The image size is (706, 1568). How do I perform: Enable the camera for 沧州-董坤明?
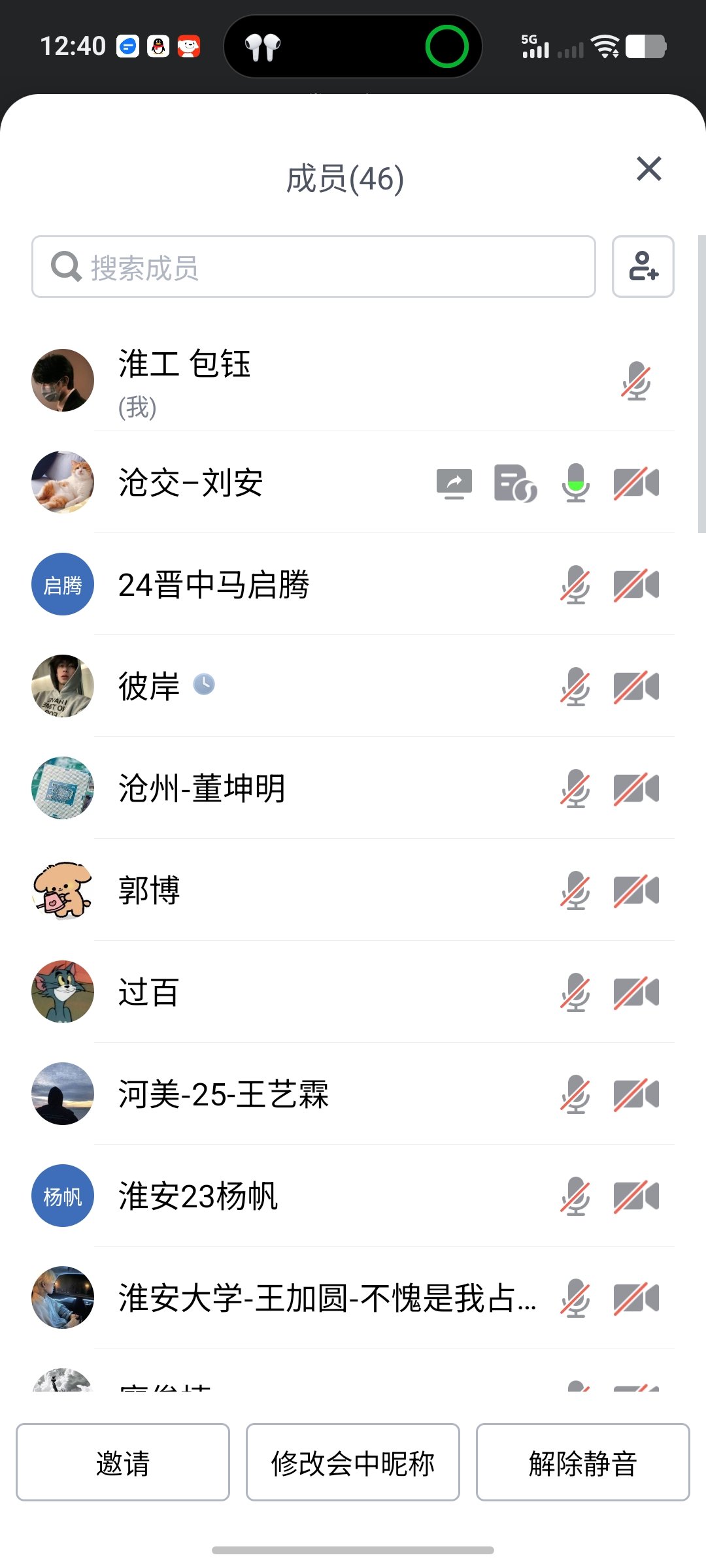click(x=637, y=789)
